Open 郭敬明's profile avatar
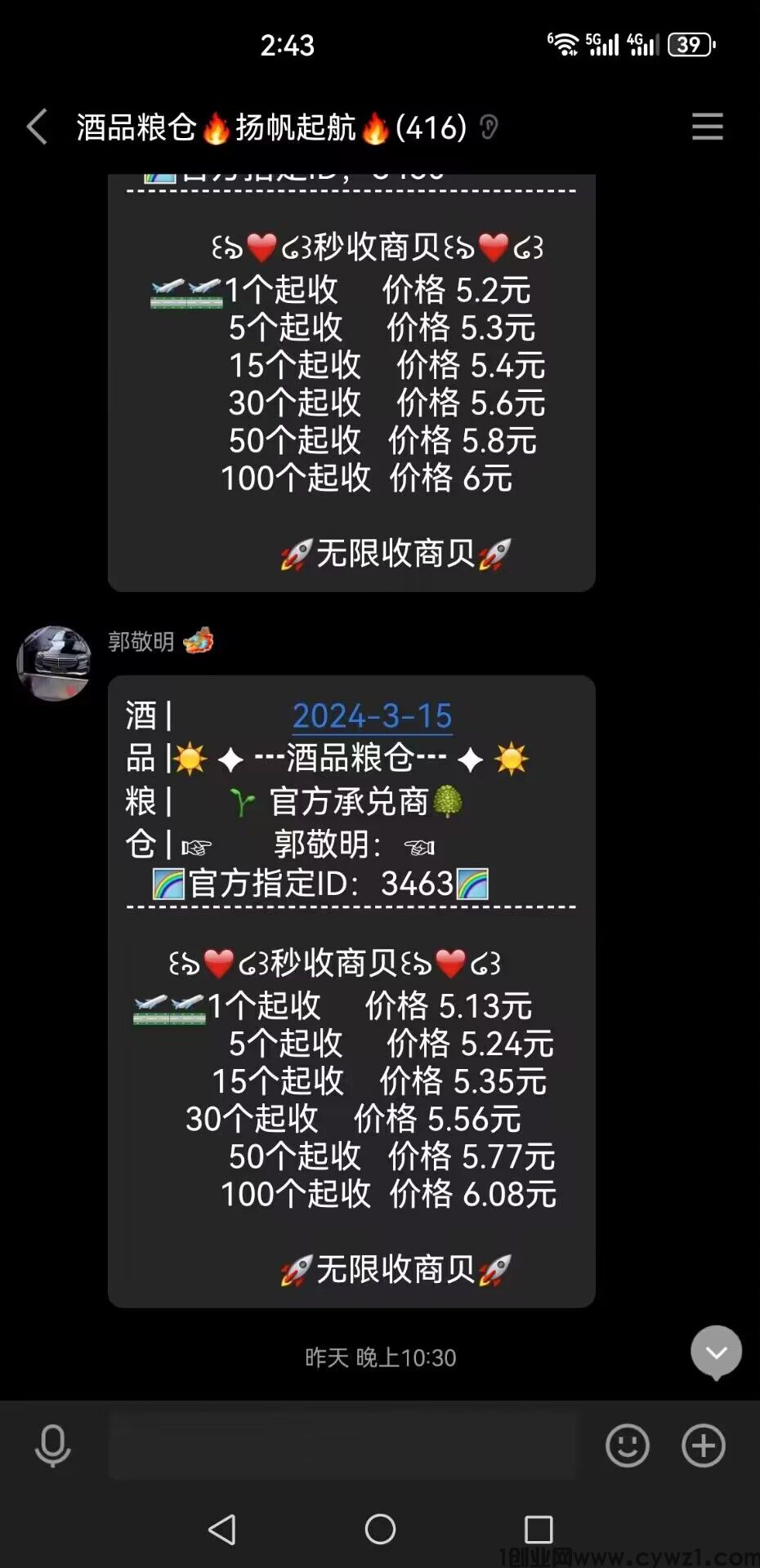The image size is (760, 1568). (54, 663)
